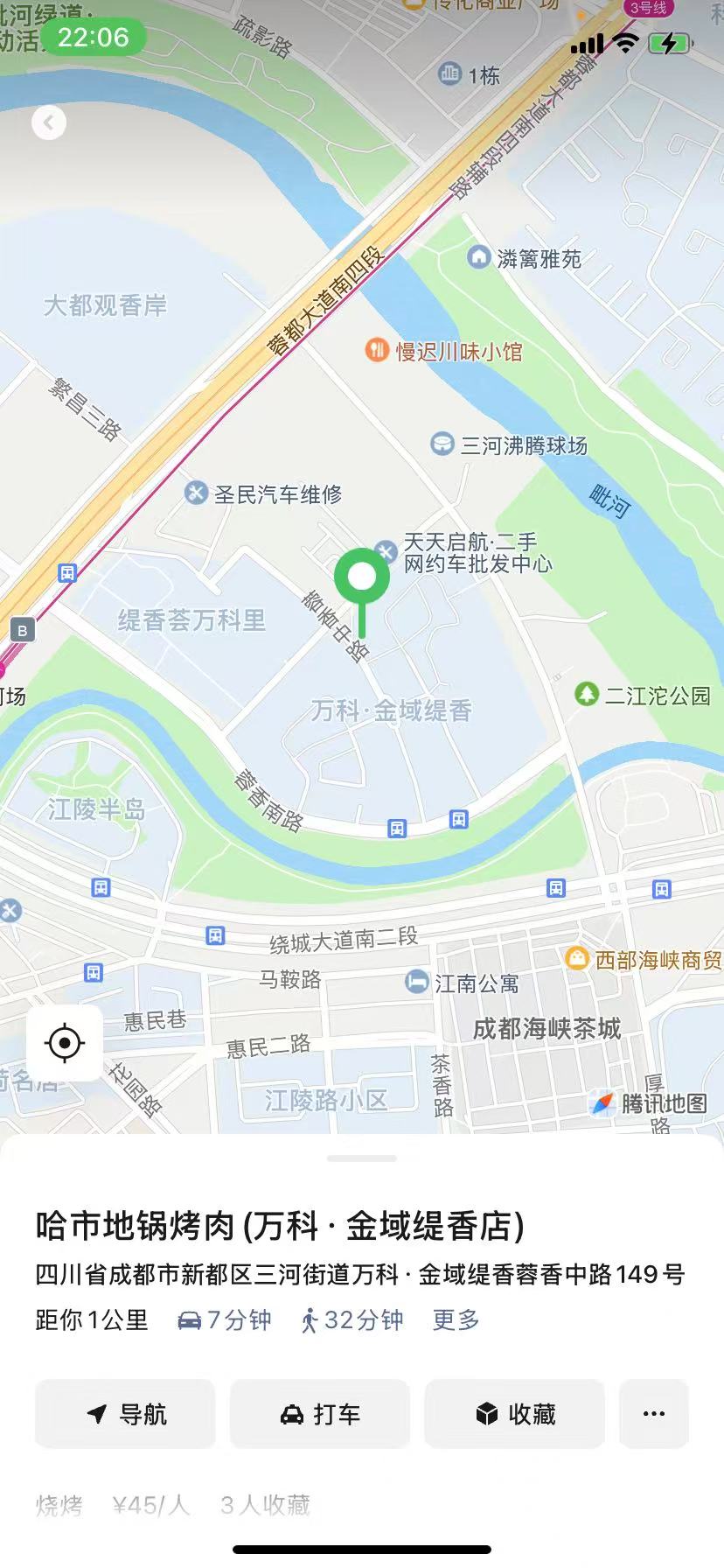The image size is (724, 1568).
Task: Open 二江沱公园 park marker
Action: click(586, 695)
